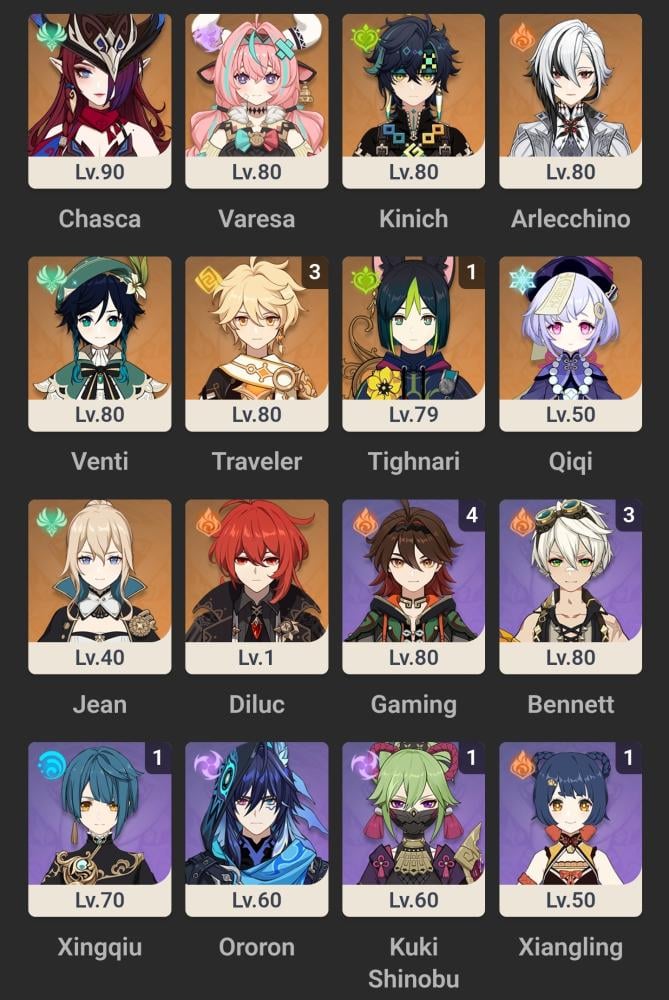Screen dimensions: 669x1000
Task: Select Tighnari at Lv.79
Action: (413, 344)
